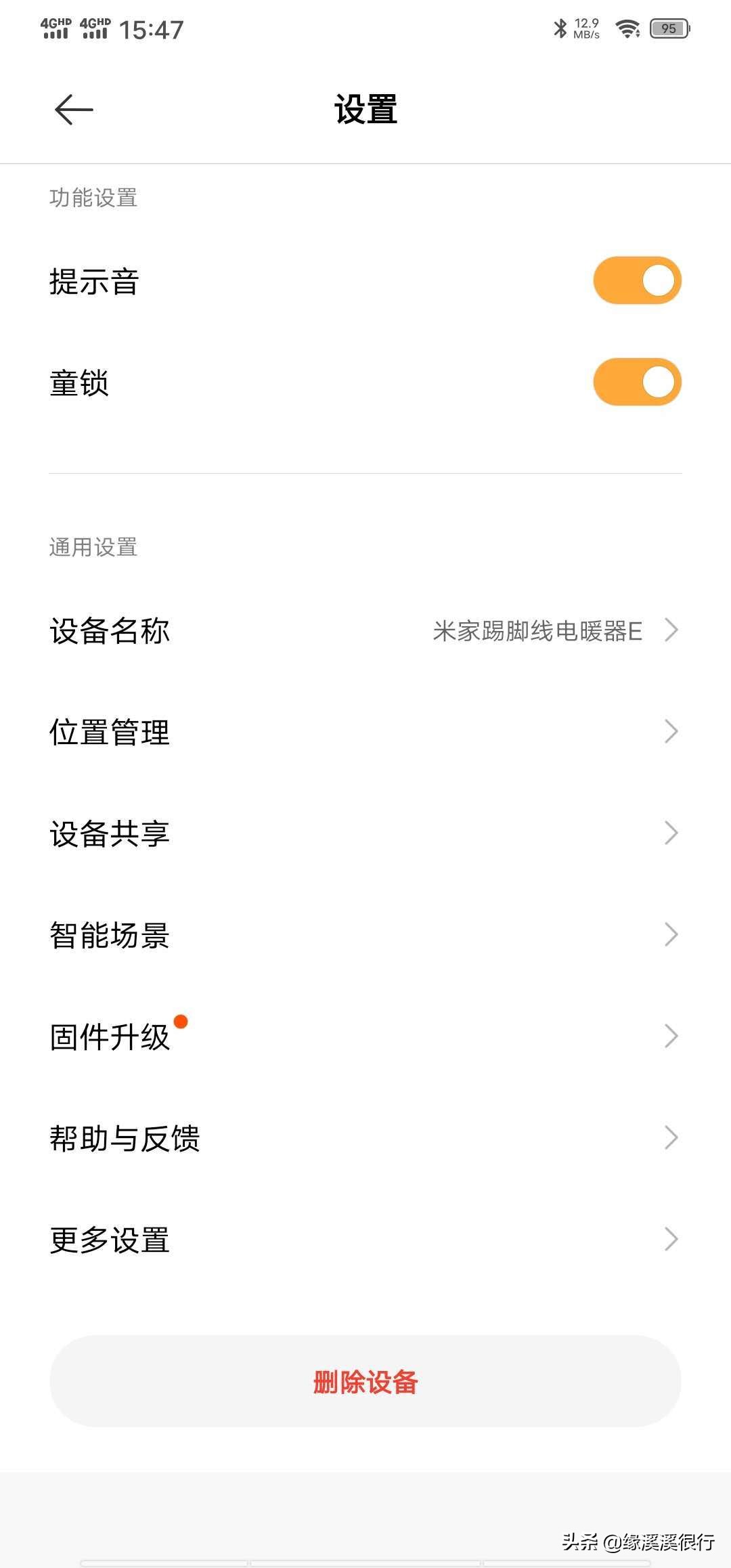Open 帮助与反馈

pyautogui.click(x=365, y=1138)
